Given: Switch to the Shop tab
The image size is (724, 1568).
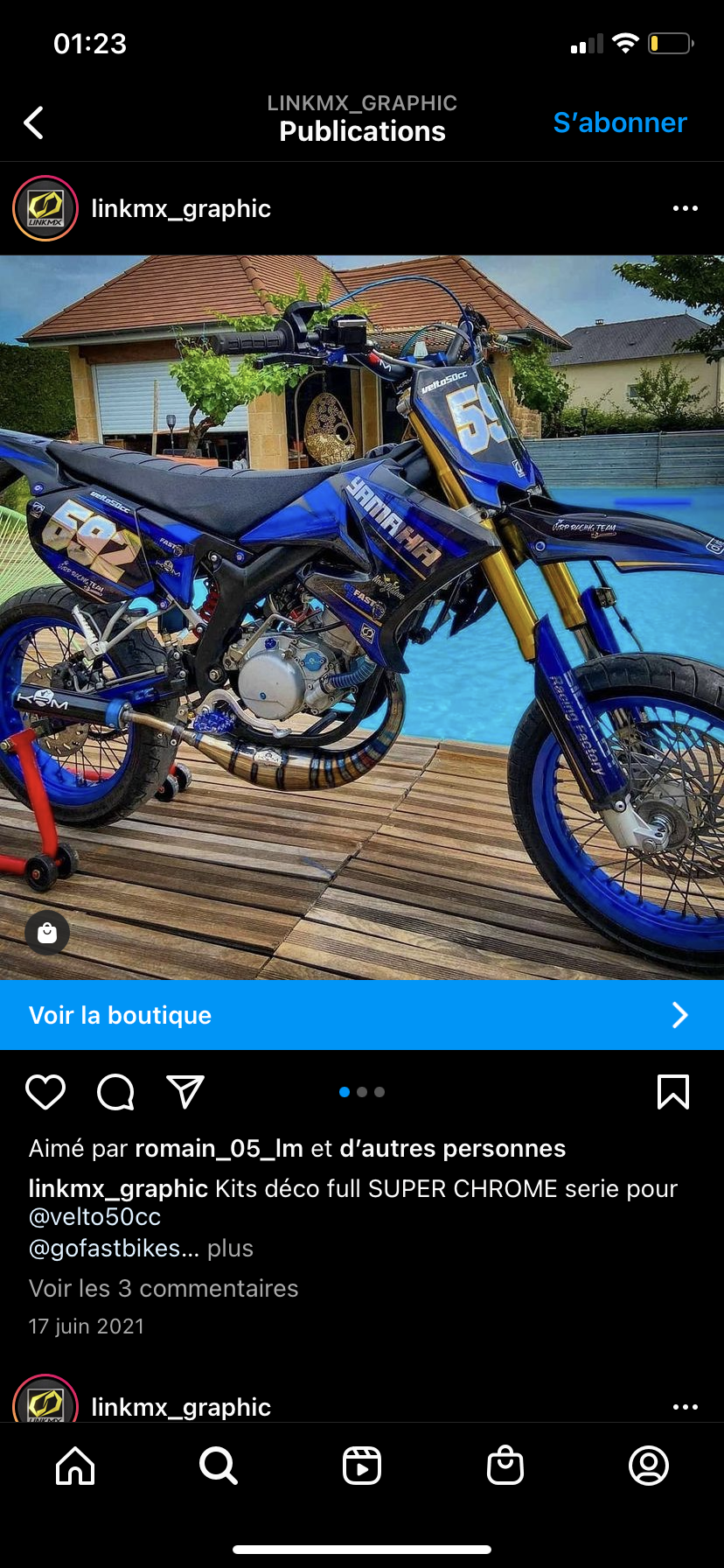Looking at the screenshot, I should pyautogui.click(x=505, y=1466).
